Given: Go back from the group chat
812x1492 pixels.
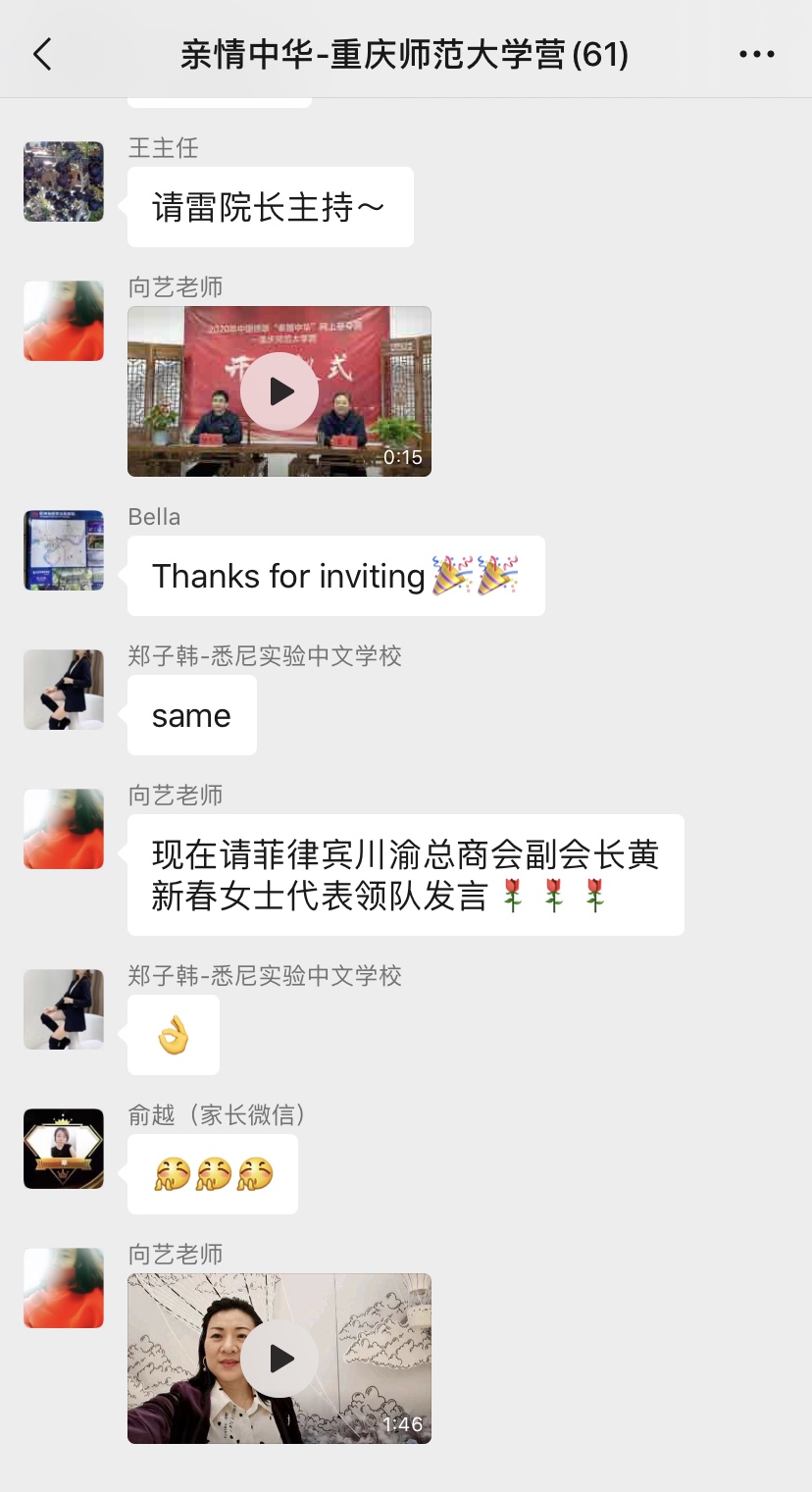Looking at the screenshot, I should 42,54.
